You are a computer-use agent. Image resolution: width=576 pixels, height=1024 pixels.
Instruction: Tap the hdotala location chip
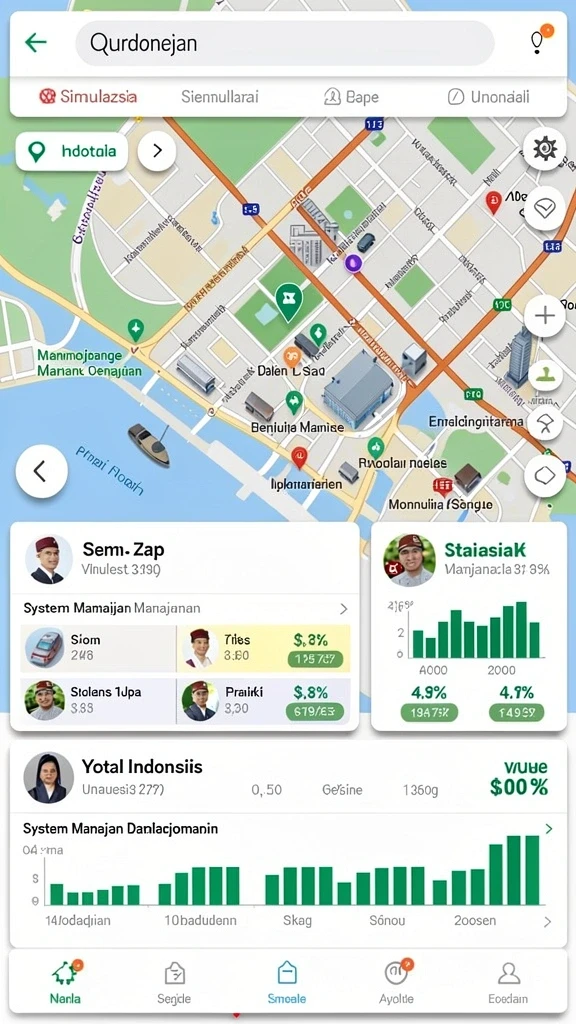coord(71,152)
